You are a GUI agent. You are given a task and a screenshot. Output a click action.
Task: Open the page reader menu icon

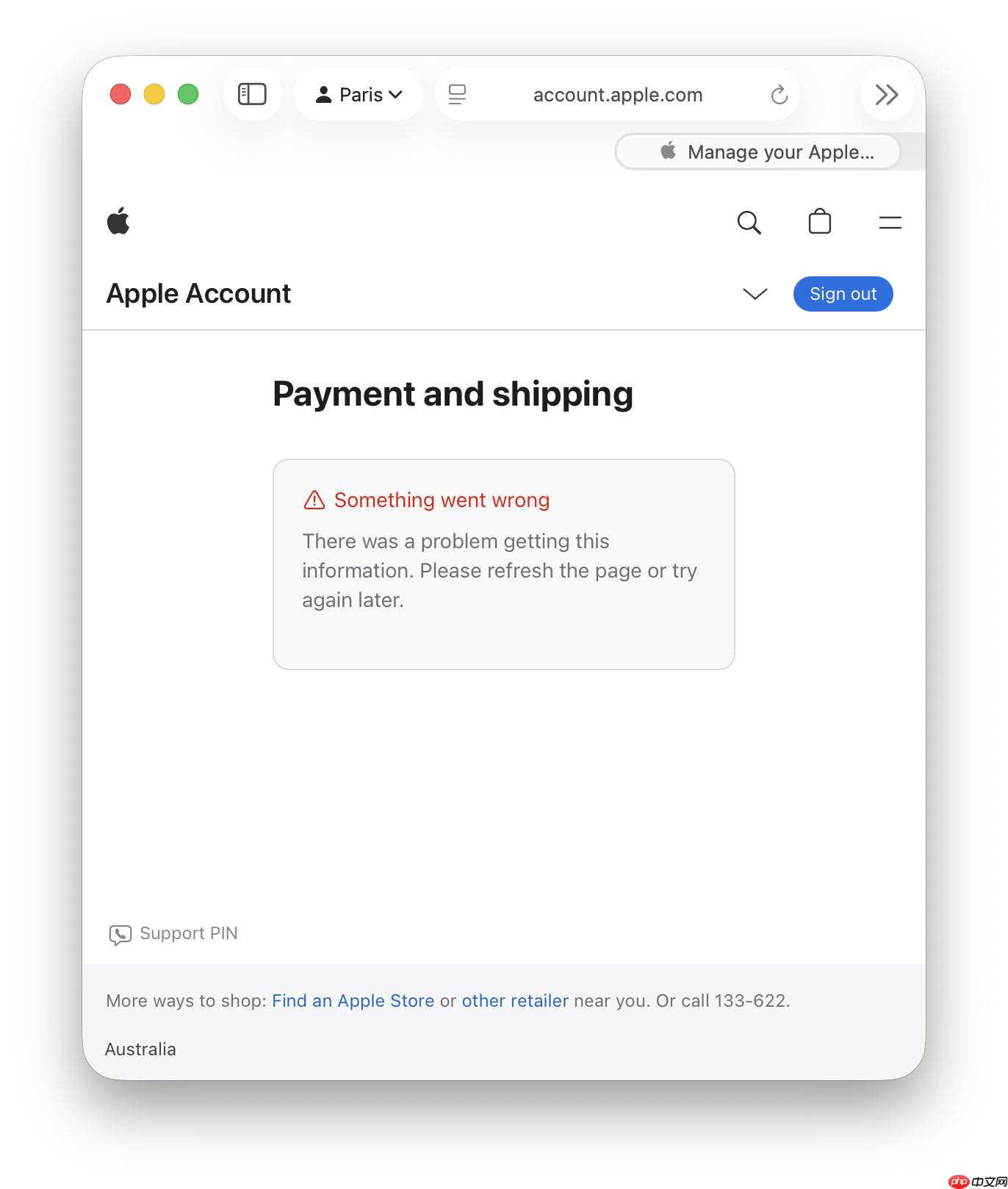click(457, 95)
